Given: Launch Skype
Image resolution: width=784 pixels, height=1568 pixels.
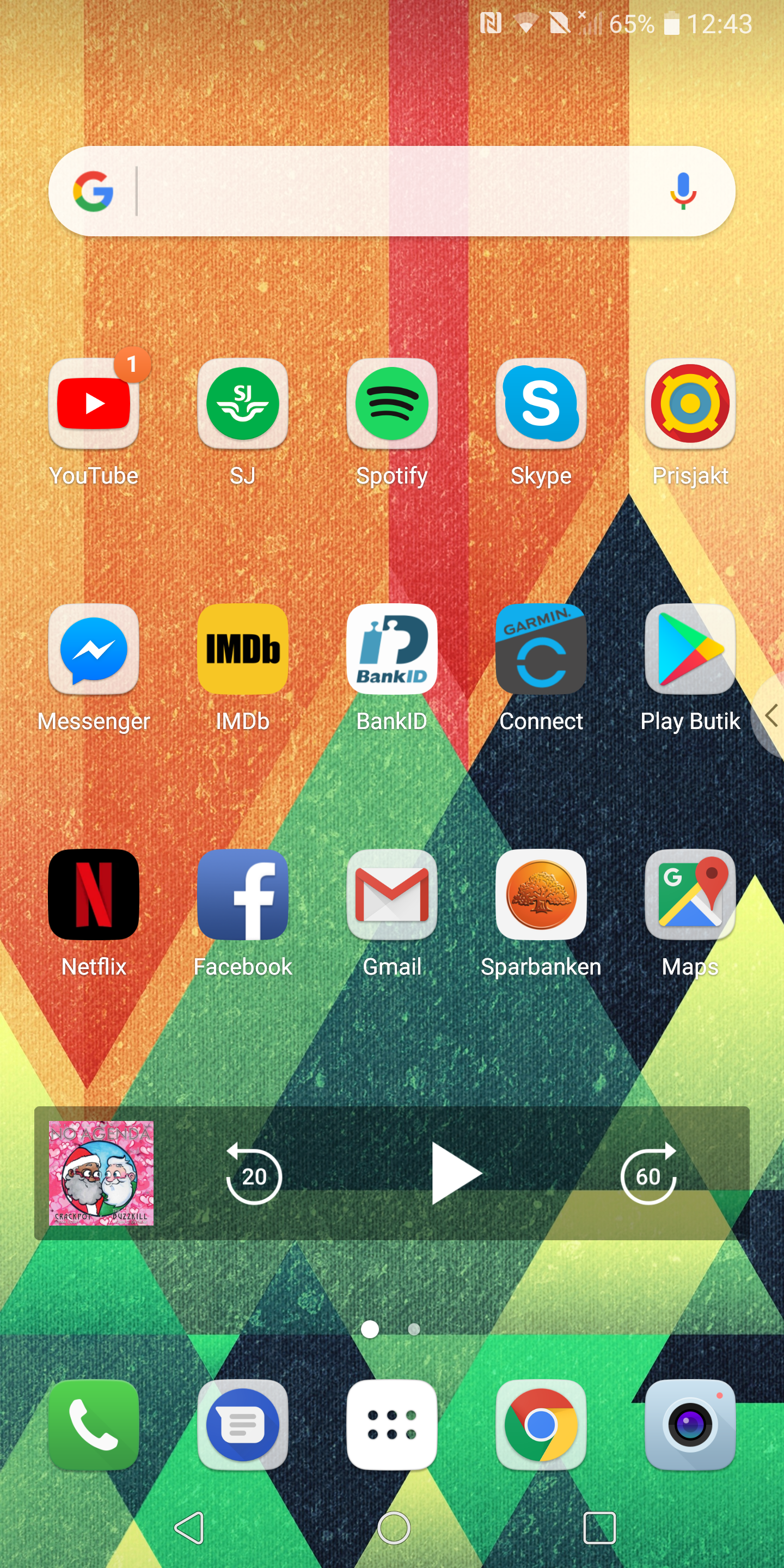Looking at the screenshot, I should coord(541,404).
